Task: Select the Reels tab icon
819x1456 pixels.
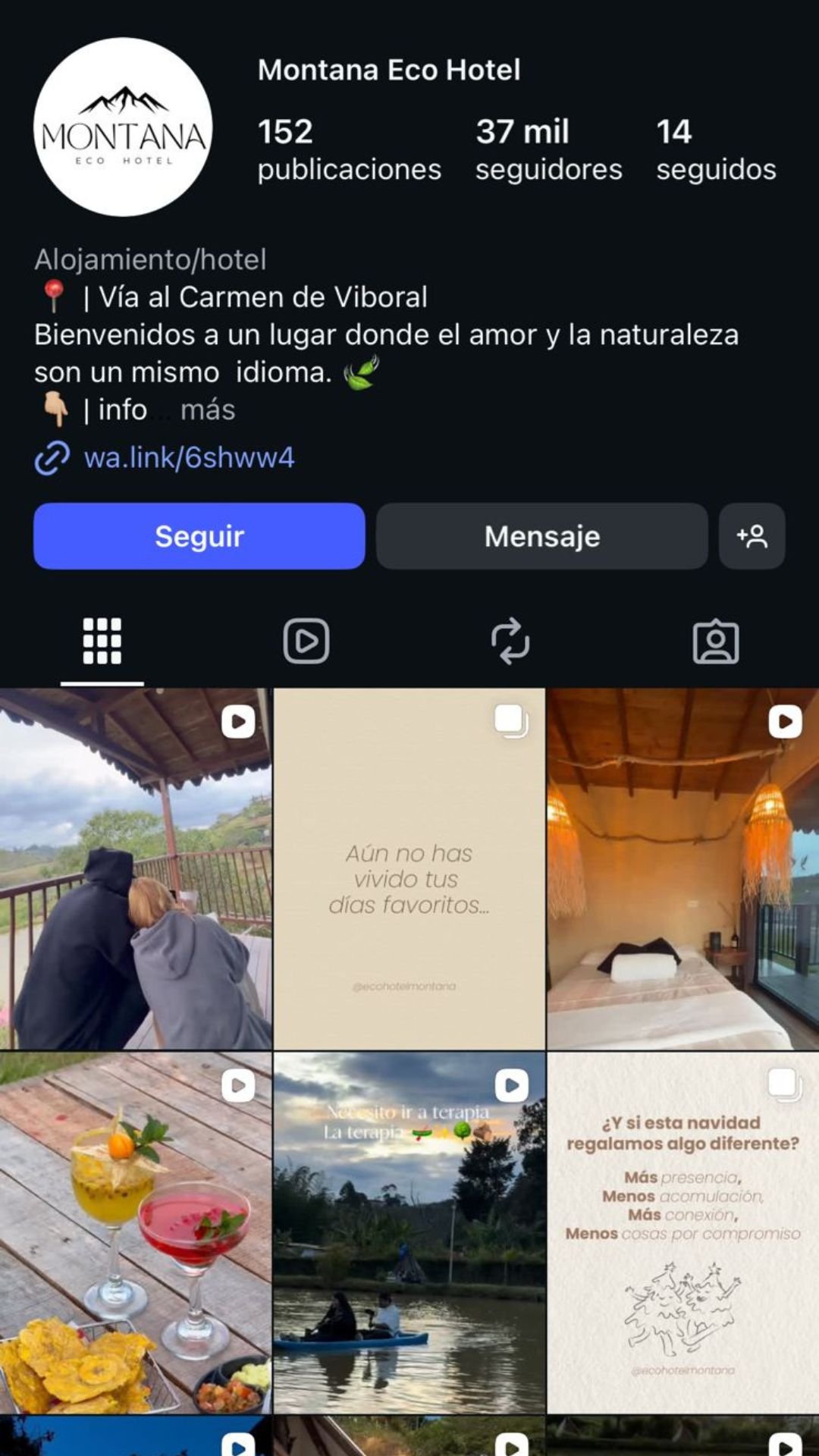Action: tap(306, 642)
